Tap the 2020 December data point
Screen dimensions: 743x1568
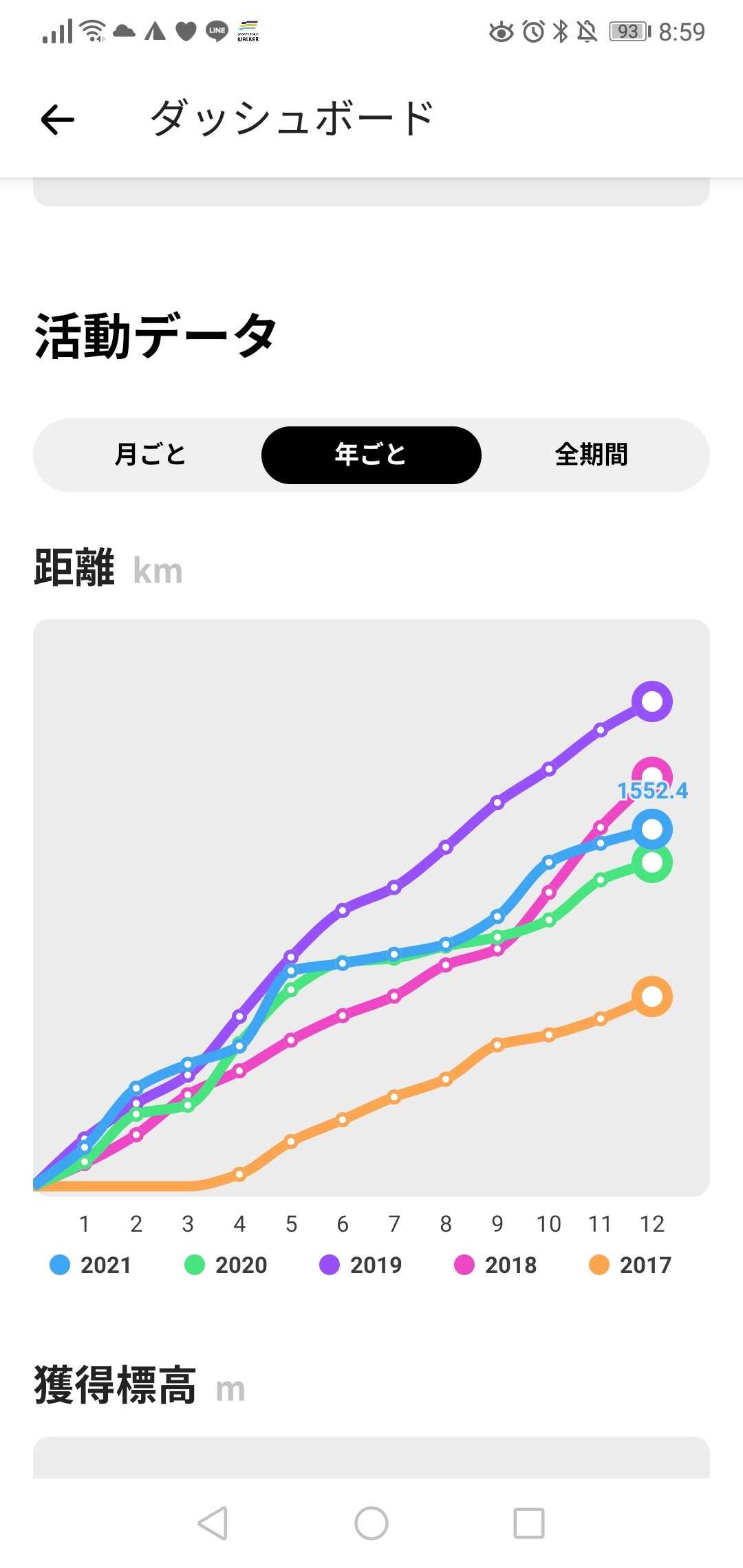[x=652, y=862]
